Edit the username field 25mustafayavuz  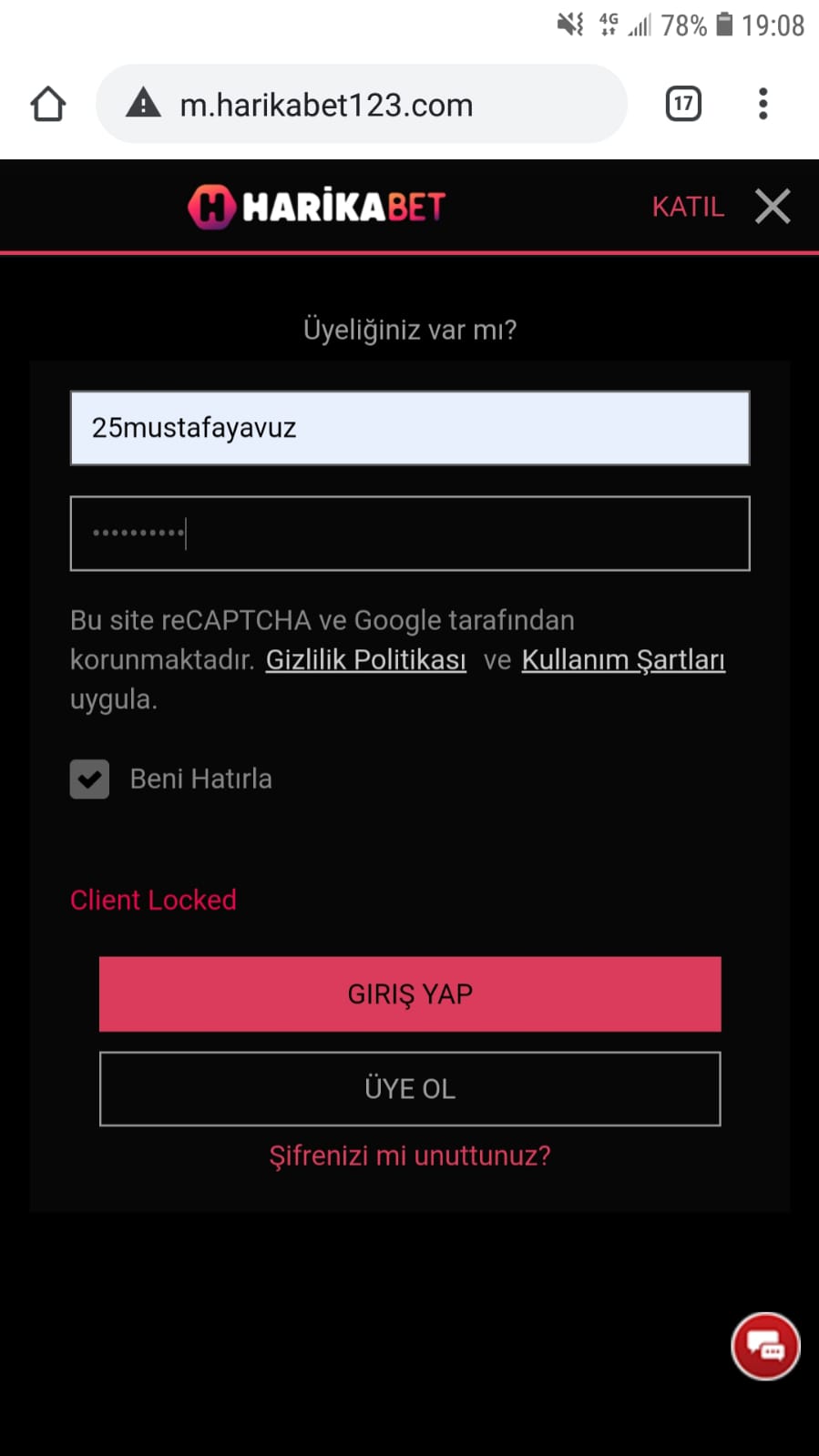pyautogui.click(x=410, y=428)
